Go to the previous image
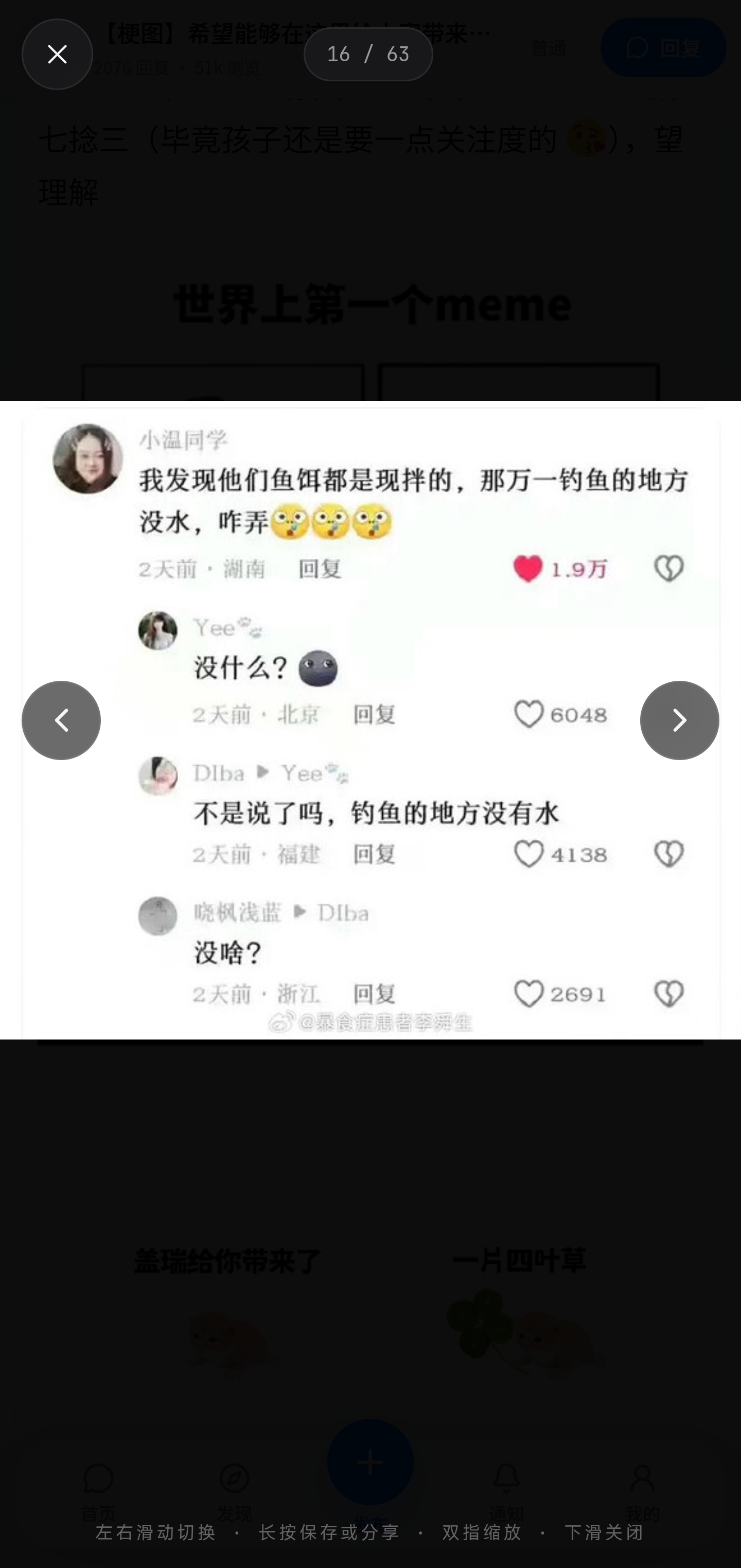This screenshot has width=741, height=1568. click(x=62, y=720)
